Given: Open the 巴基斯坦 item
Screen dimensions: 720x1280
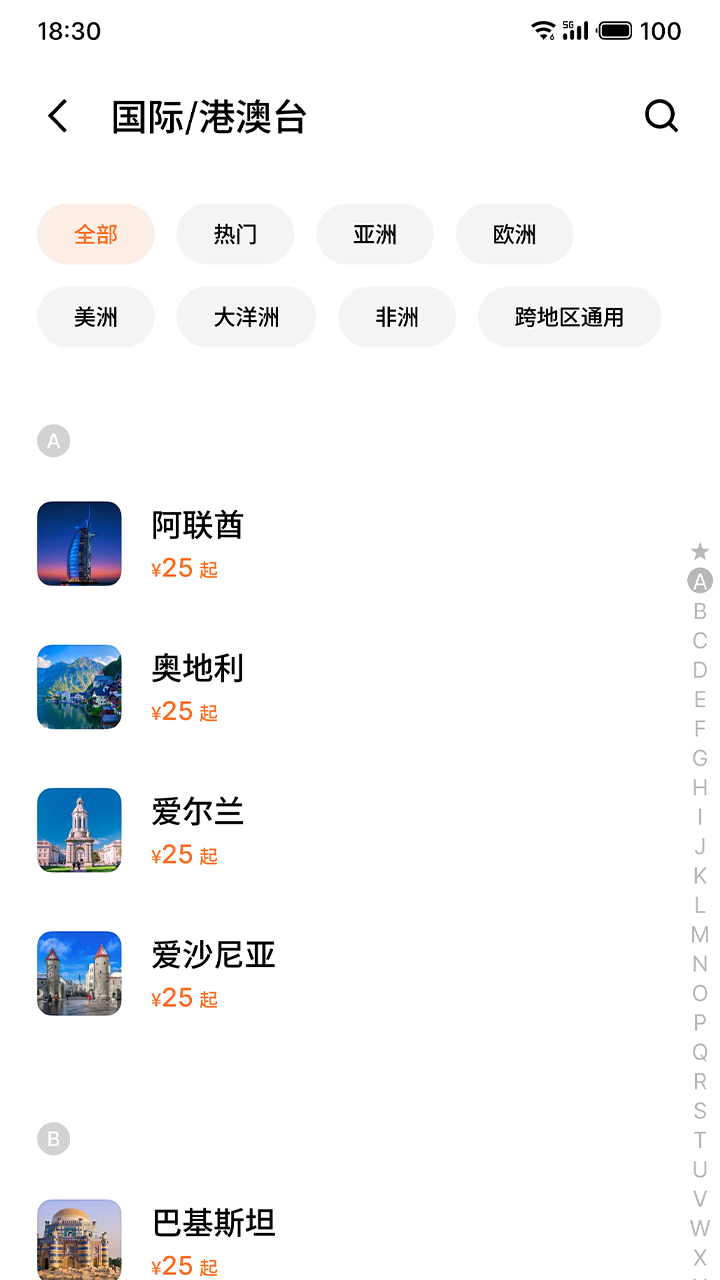Looking at the screenshot, I should (x=213, y=1240).
